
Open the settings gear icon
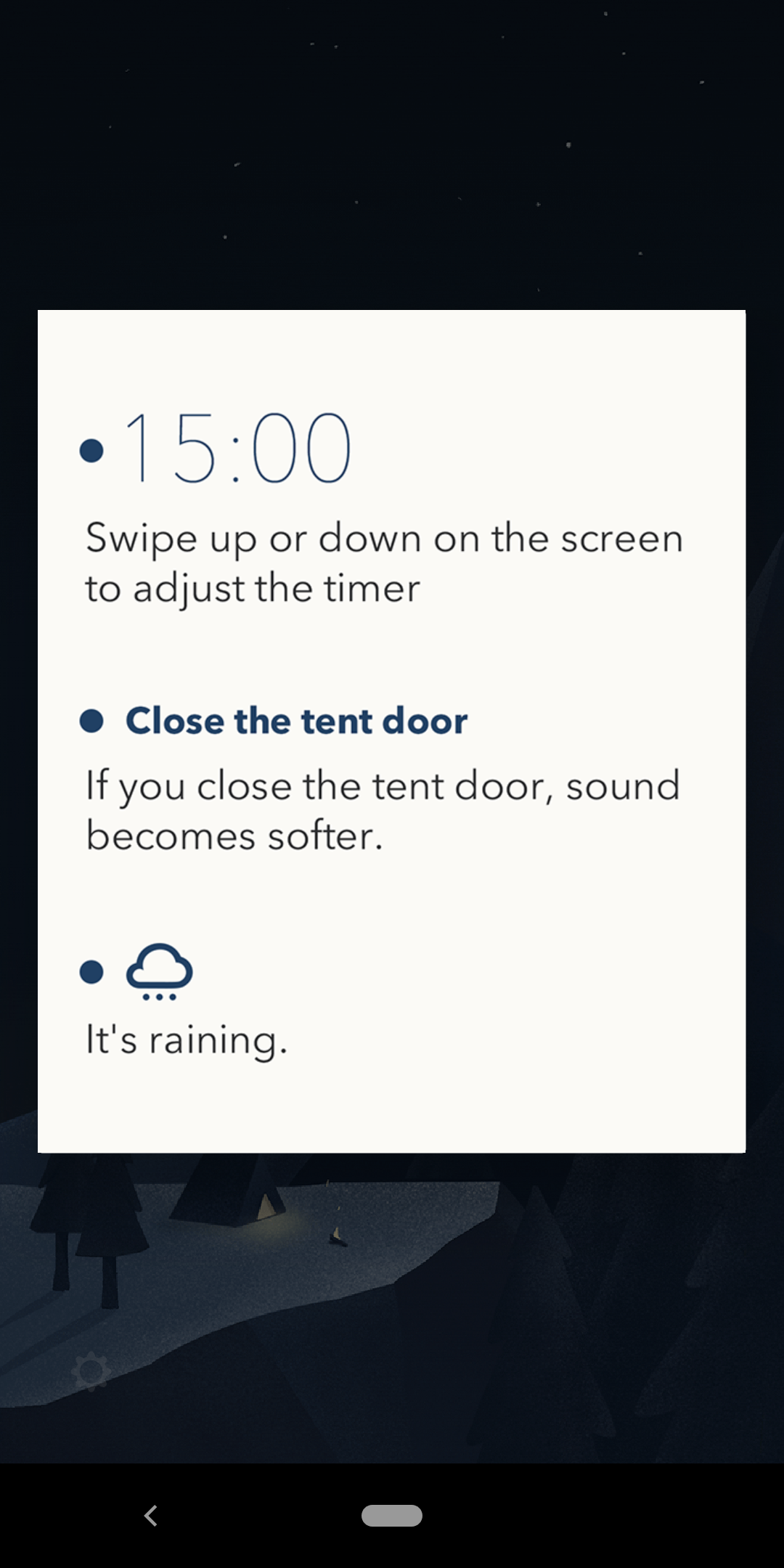(x=91, y=1371)
